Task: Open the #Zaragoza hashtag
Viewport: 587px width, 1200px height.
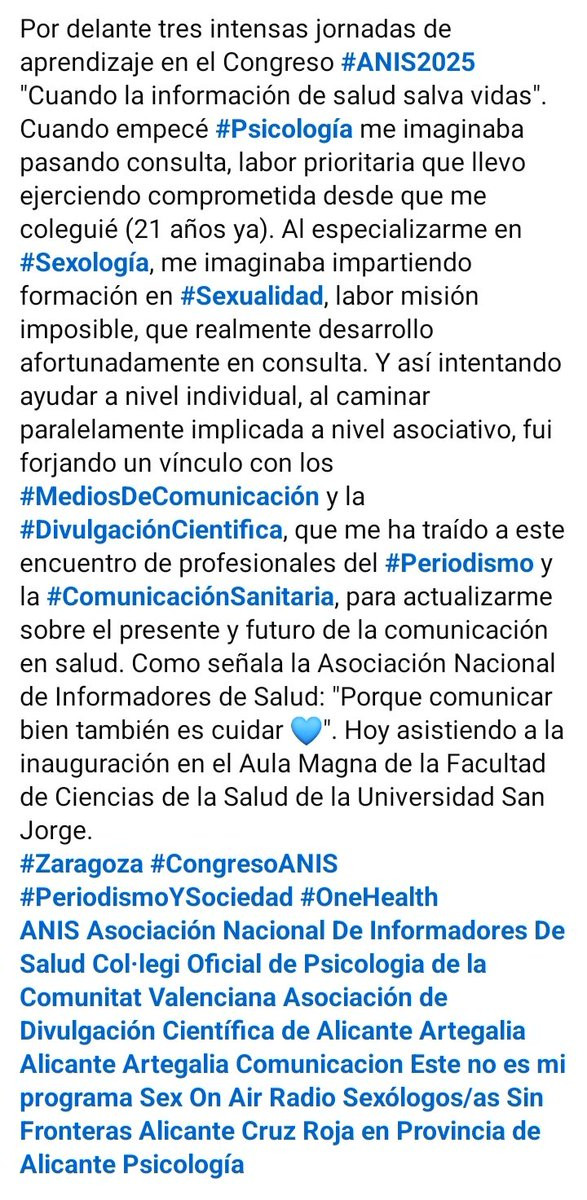Action: click(81, 863)
